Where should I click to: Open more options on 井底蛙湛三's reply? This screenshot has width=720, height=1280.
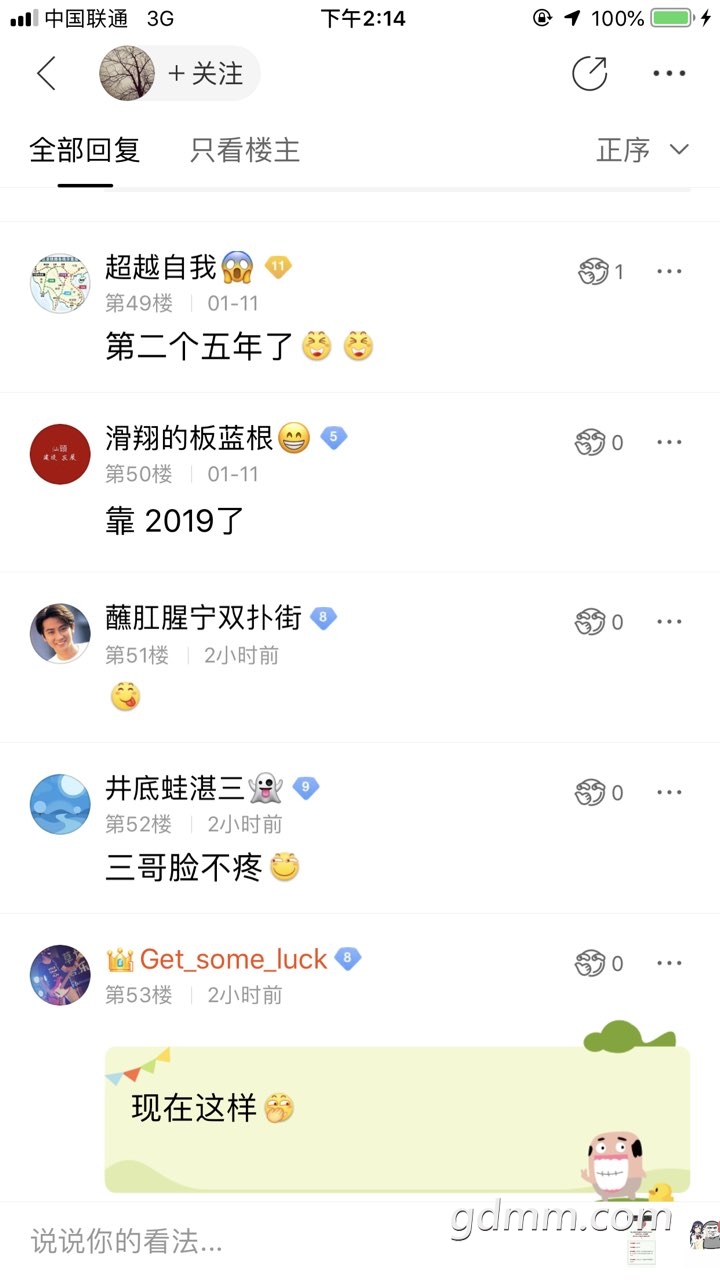coord(669,793)
